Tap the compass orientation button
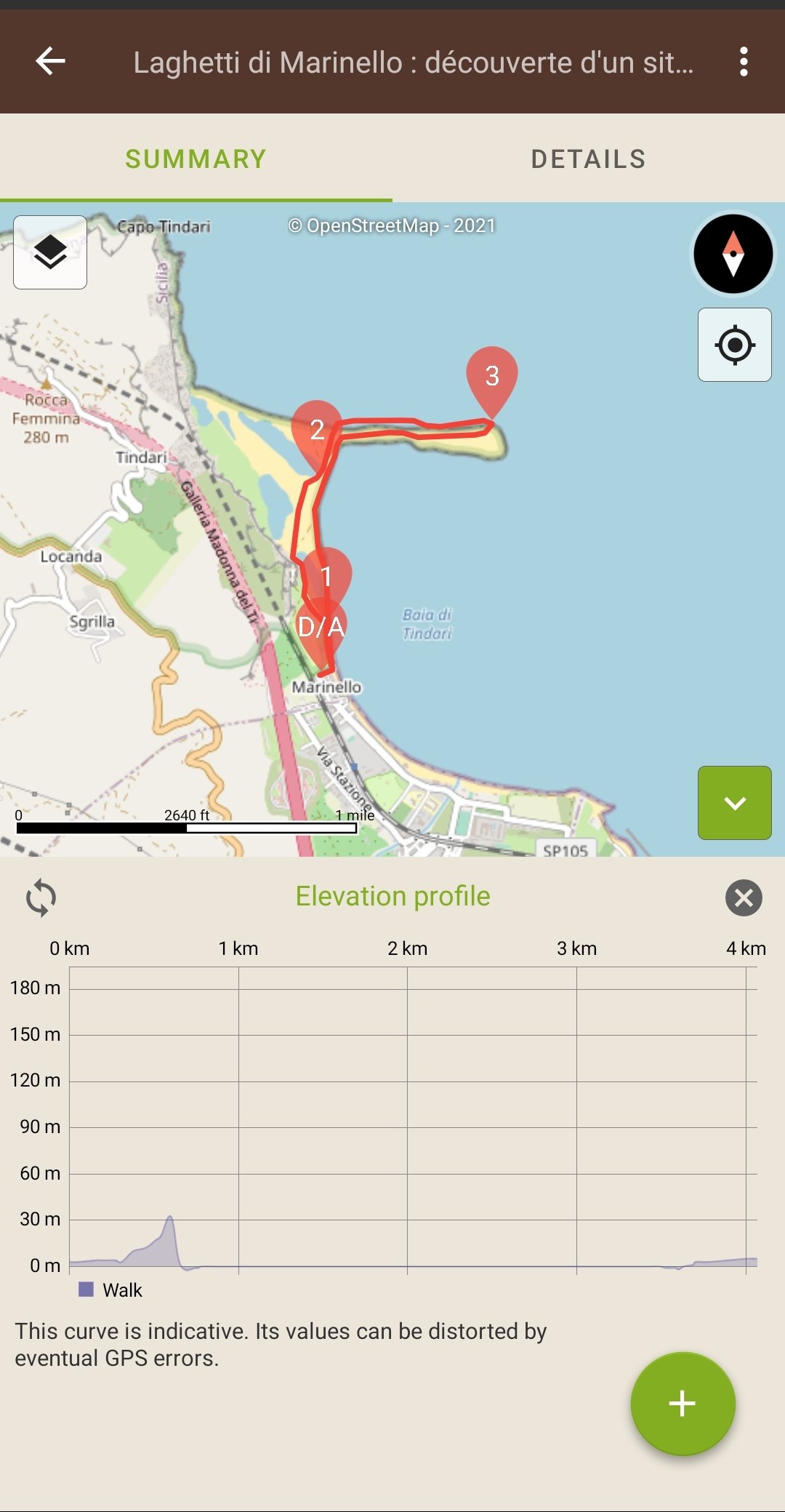The height and width of the screenshot is (1512, 785). click(x=733, y=254)
